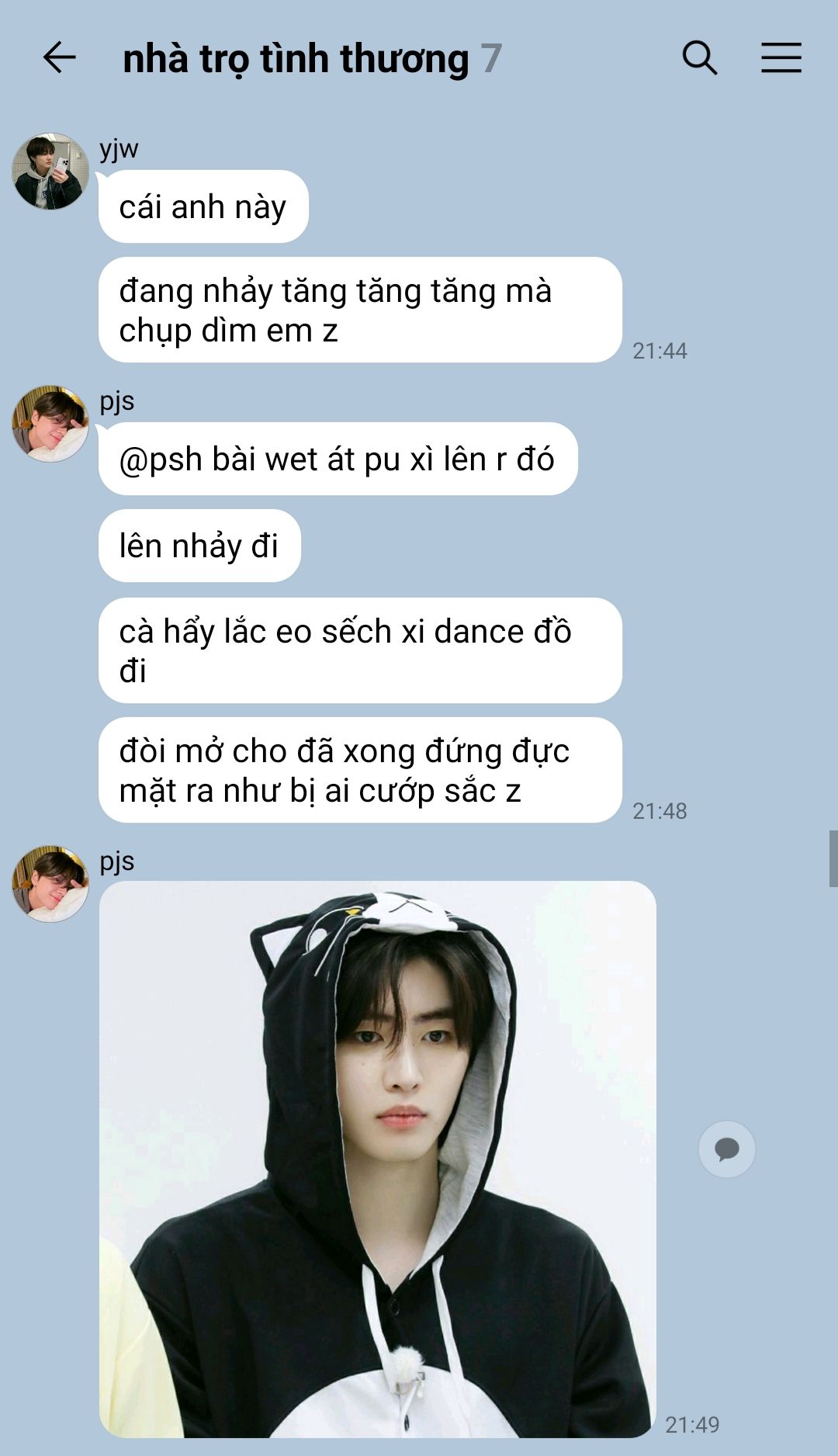The image size is (838, 1456).
Task: Search within this chat
Action: pos(699,58)
